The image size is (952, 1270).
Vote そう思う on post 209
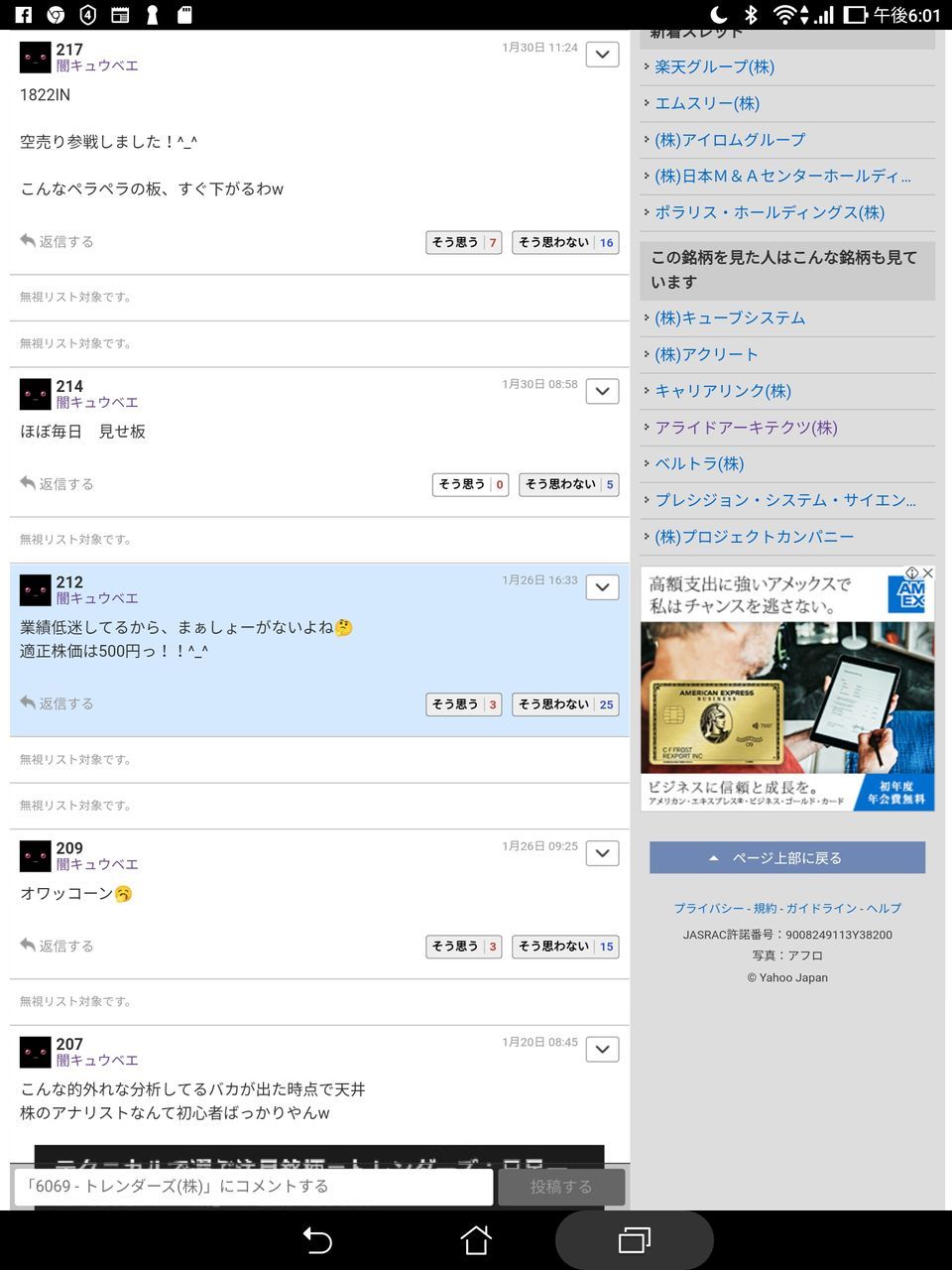click(463, 946)
